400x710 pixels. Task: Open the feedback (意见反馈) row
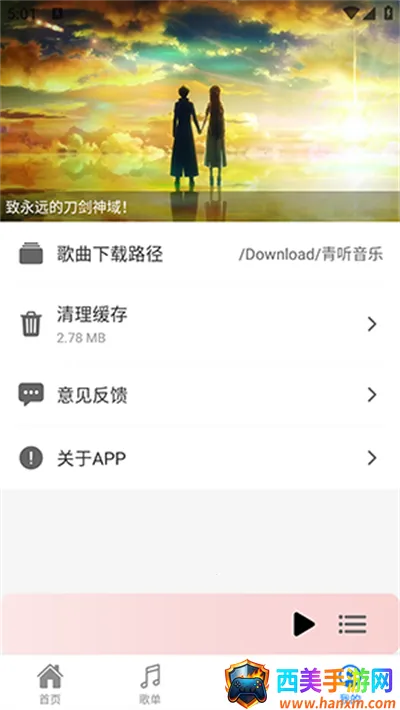pyautogui.click(x=200, y=395)
